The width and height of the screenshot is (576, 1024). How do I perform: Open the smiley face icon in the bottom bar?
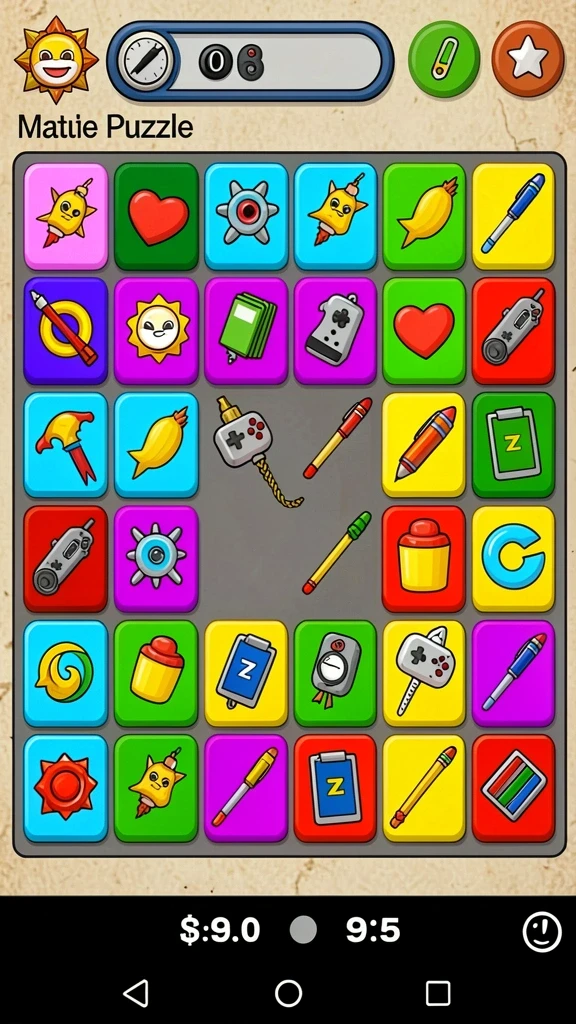coord(542,931)
